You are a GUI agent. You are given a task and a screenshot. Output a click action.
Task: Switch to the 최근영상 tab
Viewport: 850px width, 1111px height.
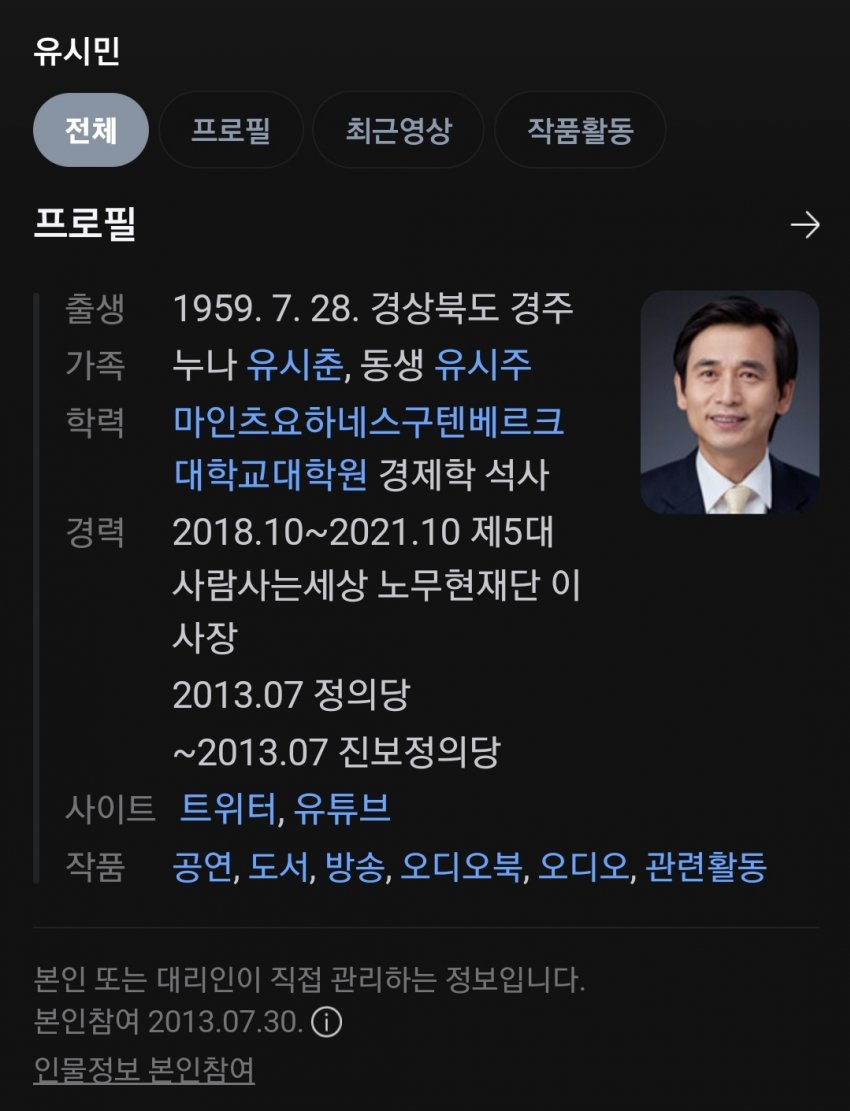pyautogui.click(x=398, y=131)
